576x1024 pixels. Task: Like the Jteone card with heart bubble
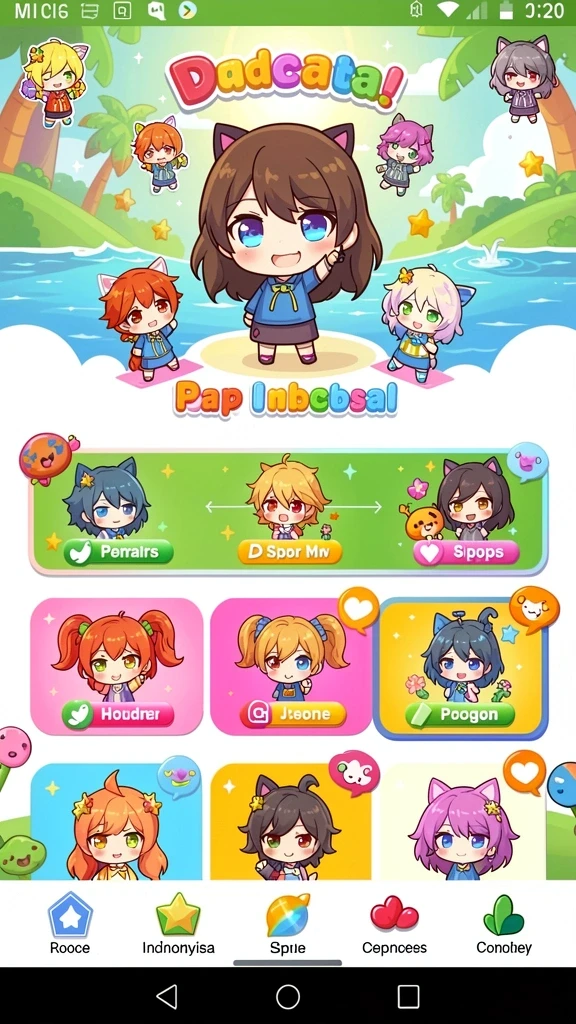(x=359, y=609)
